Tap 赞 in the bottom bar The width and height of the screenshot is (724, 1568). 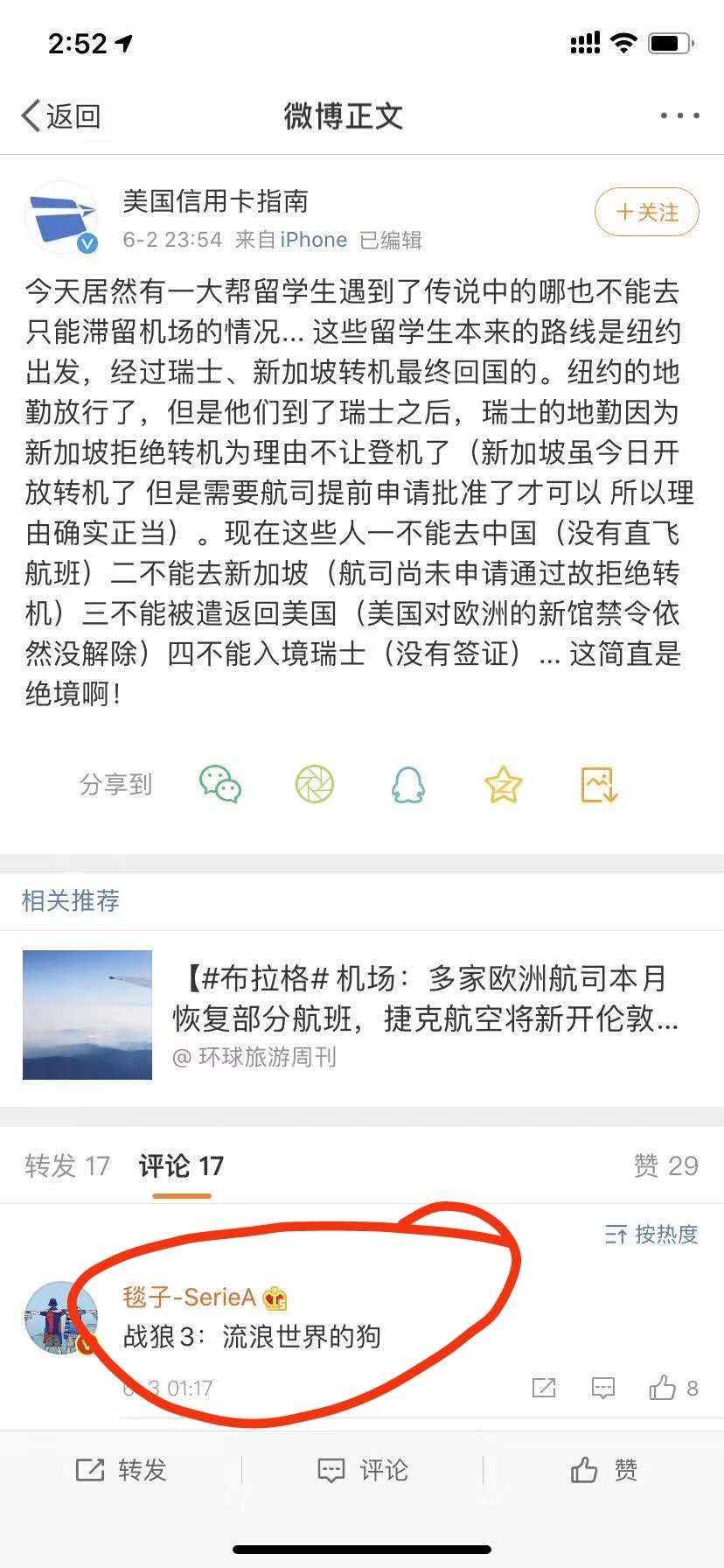[x=603, y=1470]
